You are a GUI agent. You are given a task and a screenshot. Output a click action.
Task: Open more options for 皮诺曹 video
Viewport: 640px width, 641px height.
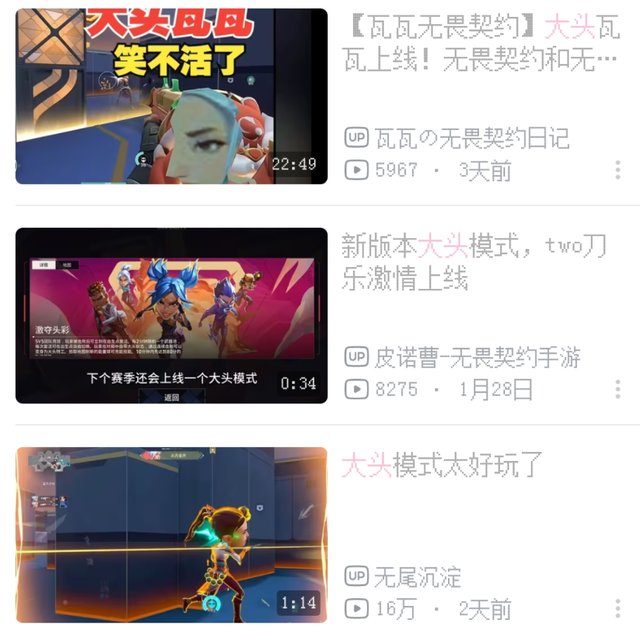point(618,389)
